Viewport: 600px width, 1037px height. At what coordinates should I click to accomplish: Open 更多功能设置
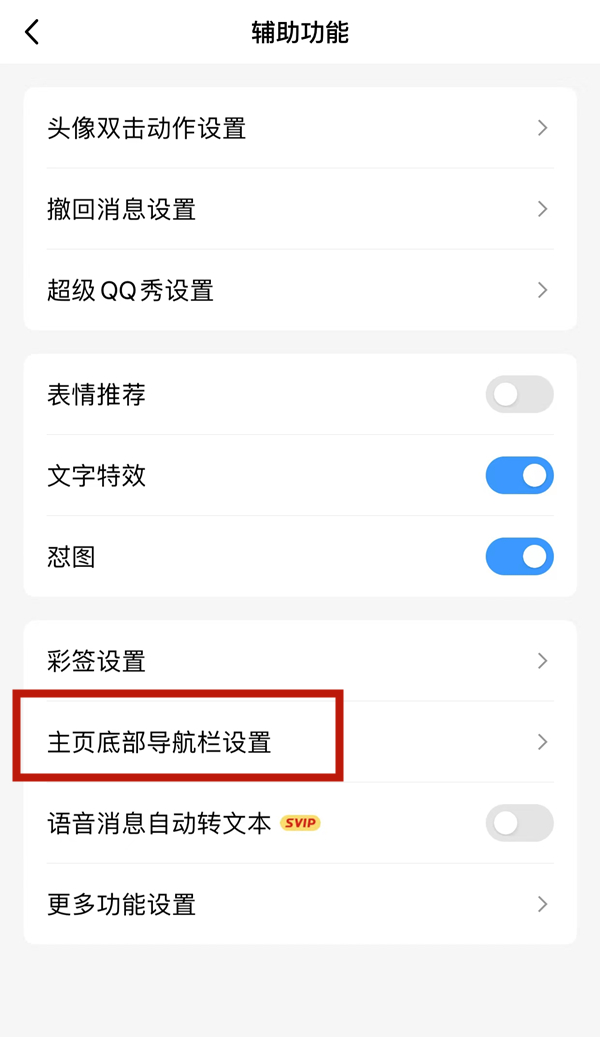tap(300, 905)
